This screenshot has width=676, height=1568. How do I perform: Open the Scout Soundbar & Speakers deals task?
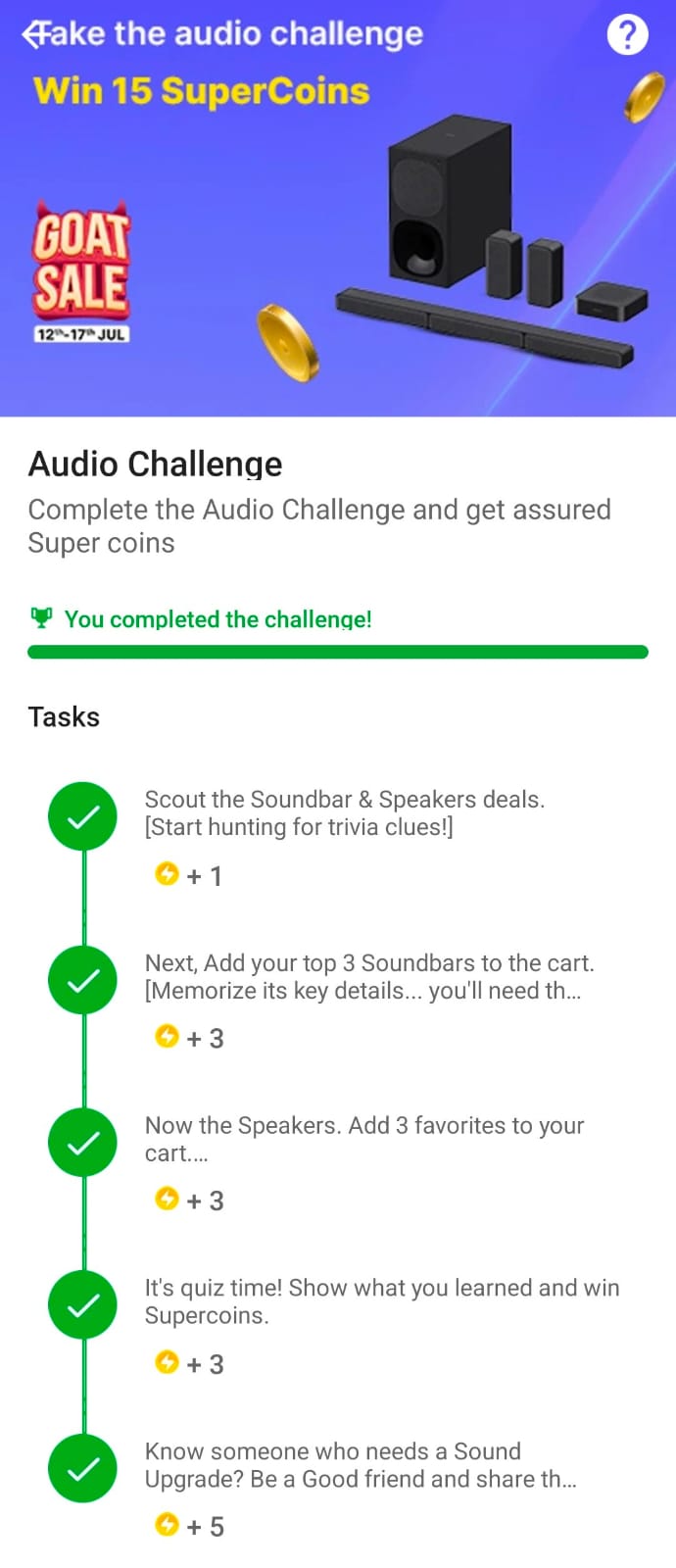coord(344,813)
